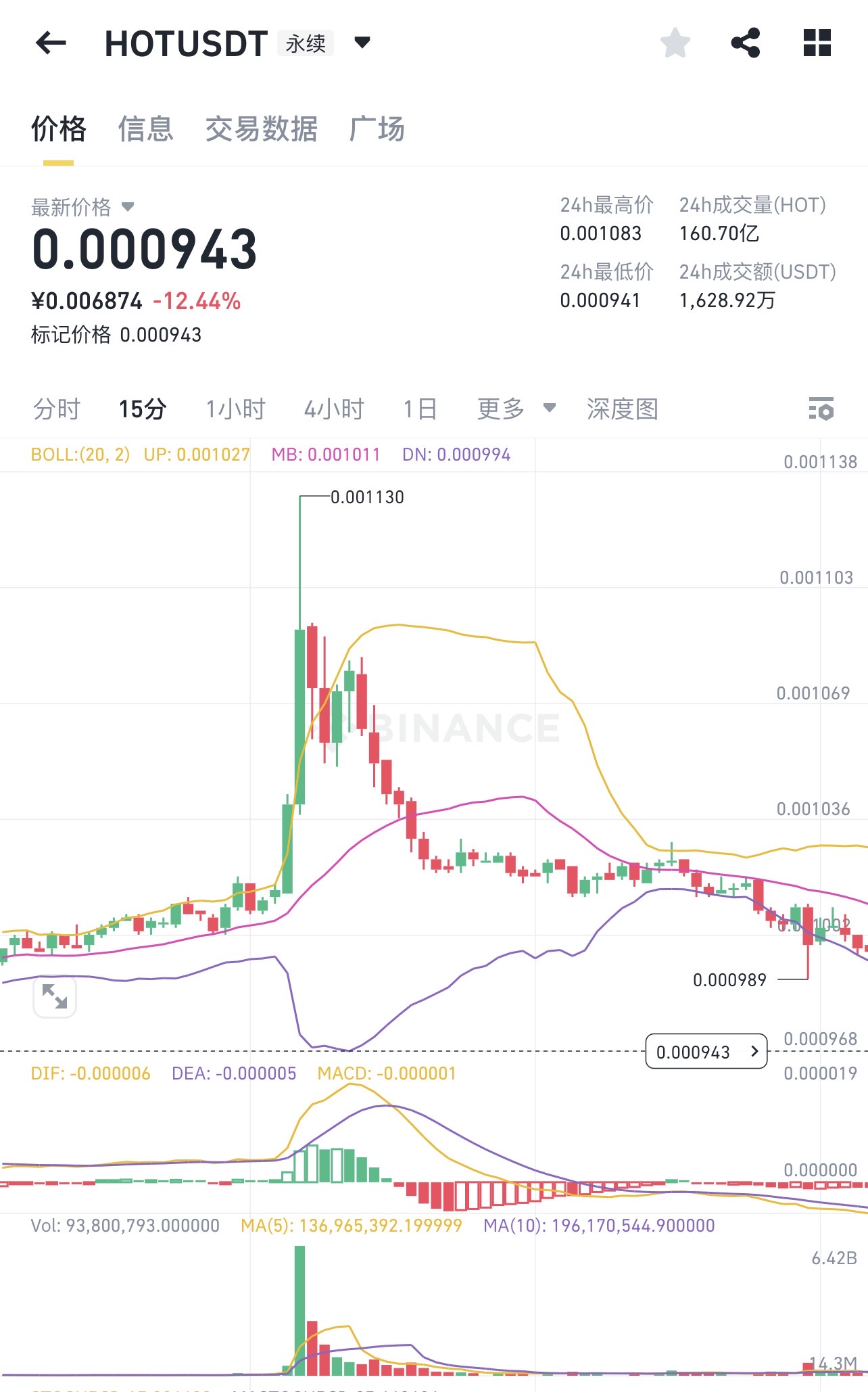The image size is (868, 1392).
Task: Tap the 0.000943 current price label
Action: pyautogui.click(x=706, y=1051)
